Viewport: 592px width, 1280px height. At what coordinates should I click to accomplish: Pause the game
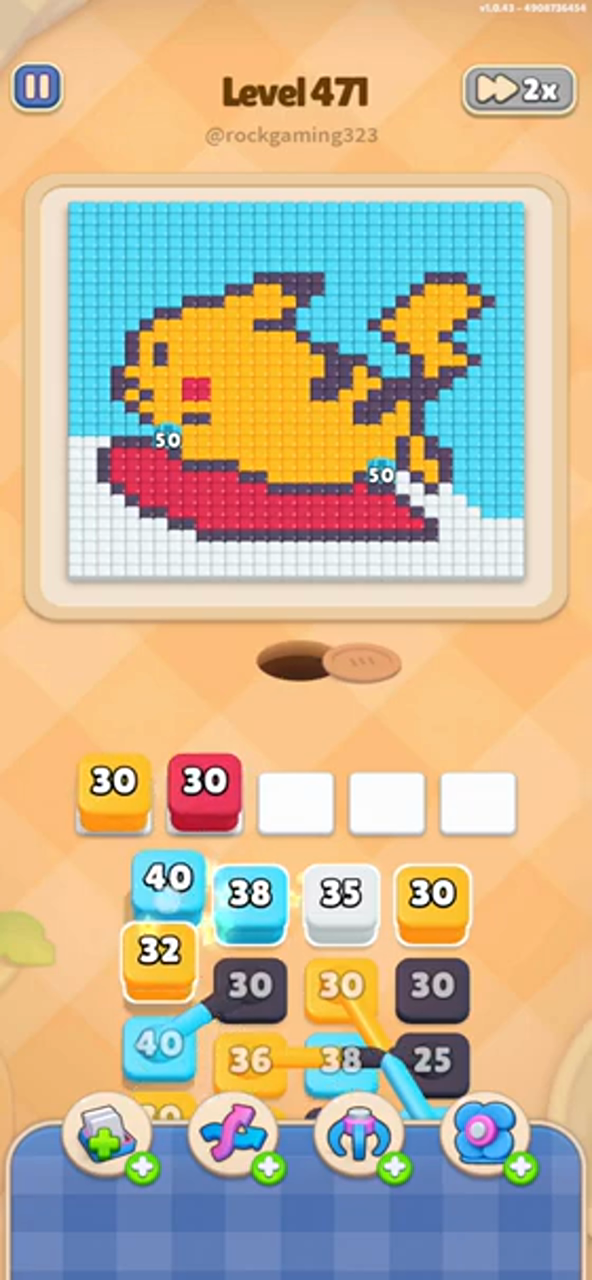point(37,88)
